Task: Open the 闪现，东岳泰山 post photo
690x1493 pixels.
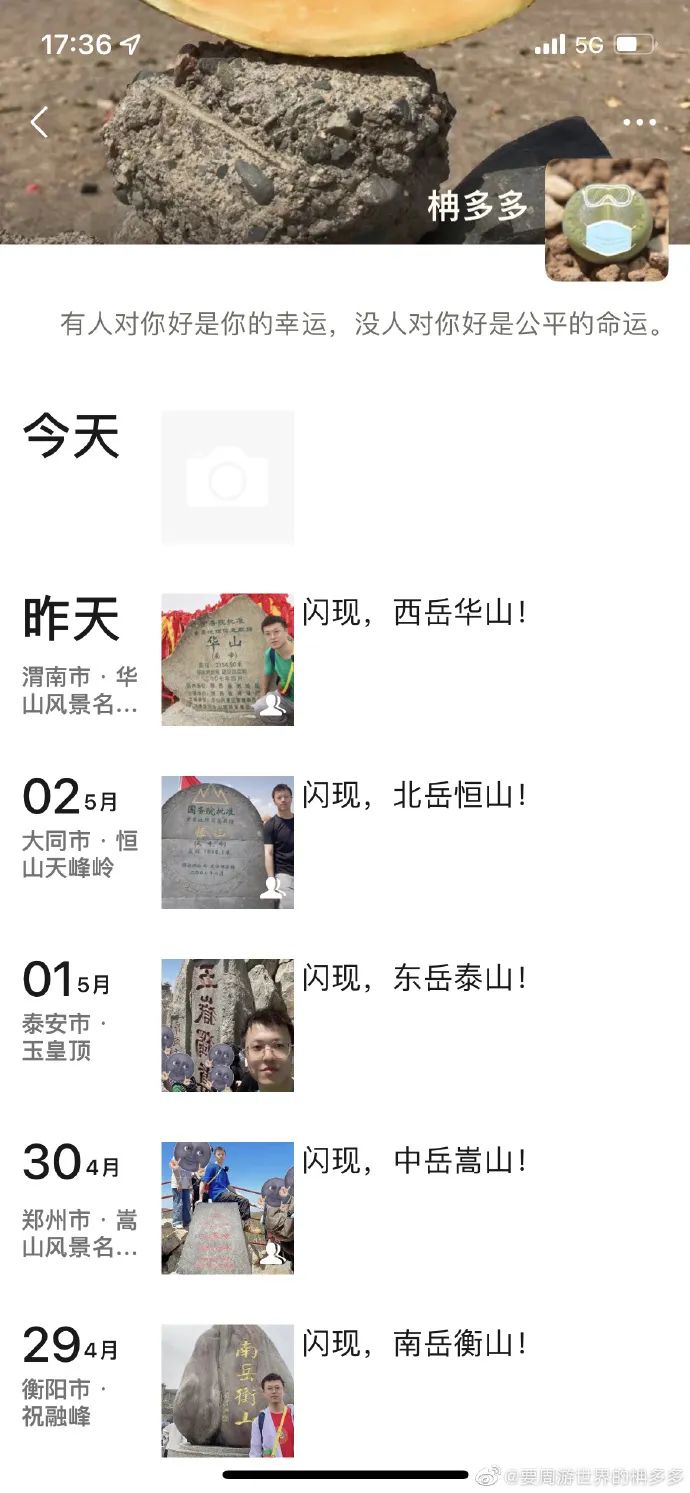Action: [x=228, y=1025]
